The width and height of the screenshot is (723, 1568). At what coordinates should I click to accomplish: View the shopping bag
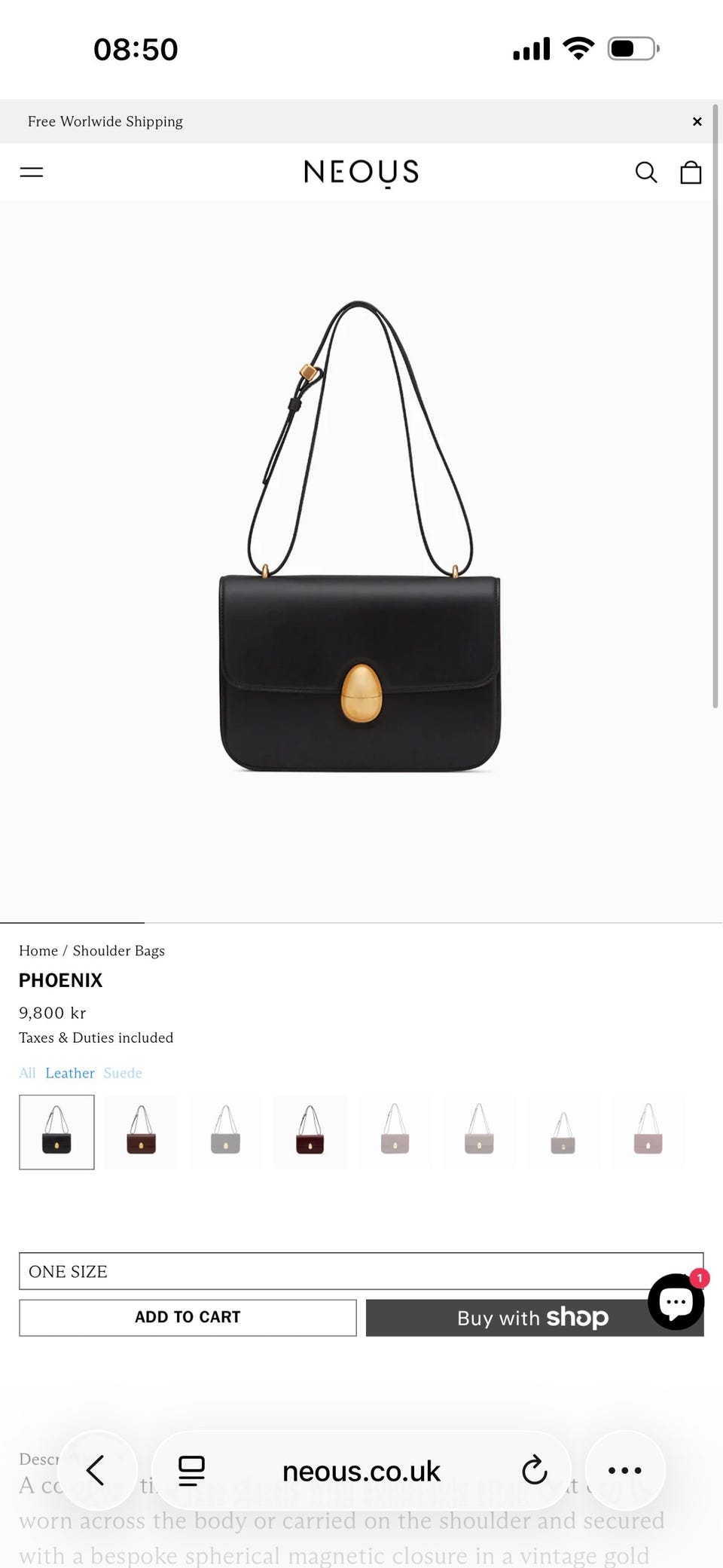(691, 173)
